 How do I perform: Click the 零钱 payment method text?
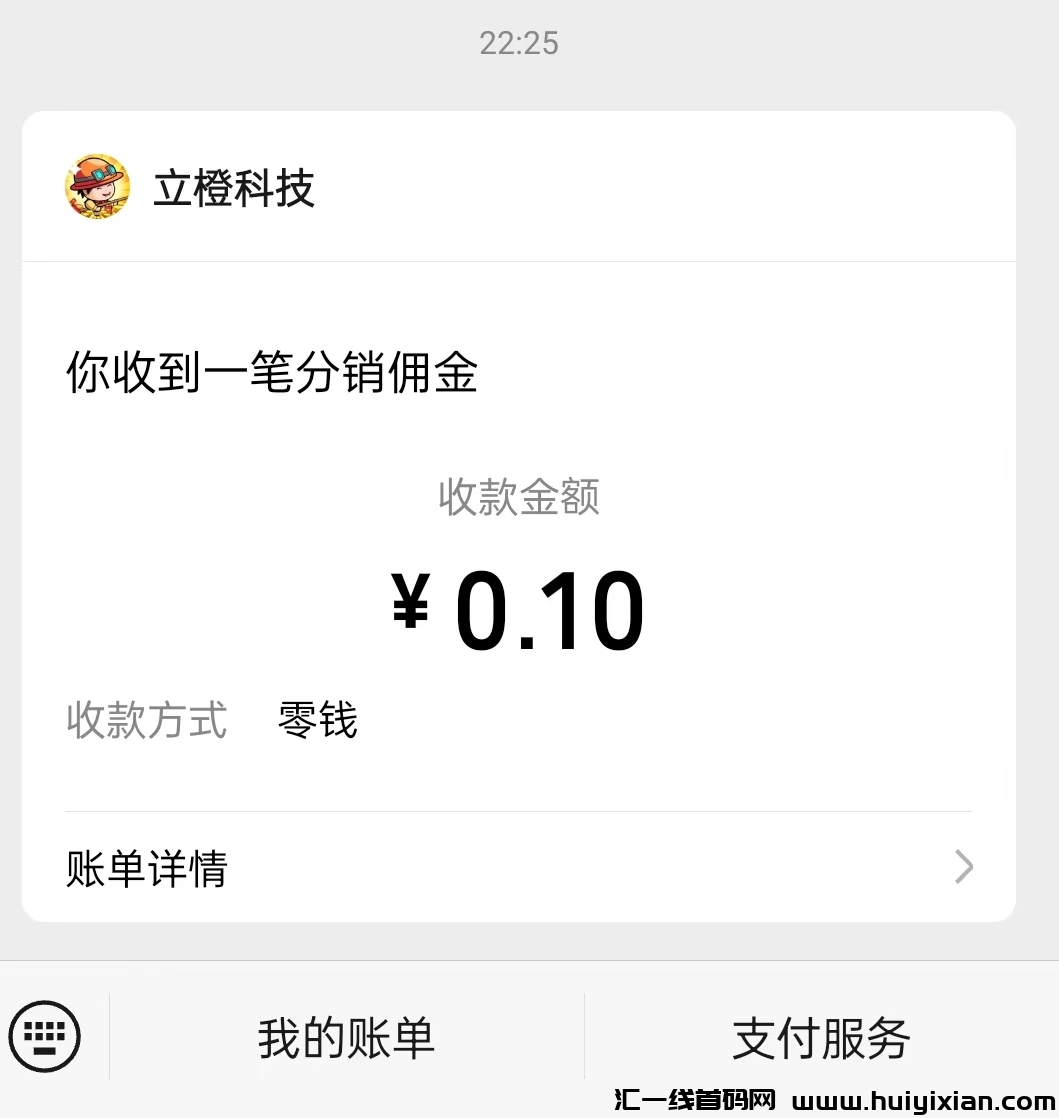[317, 721]
